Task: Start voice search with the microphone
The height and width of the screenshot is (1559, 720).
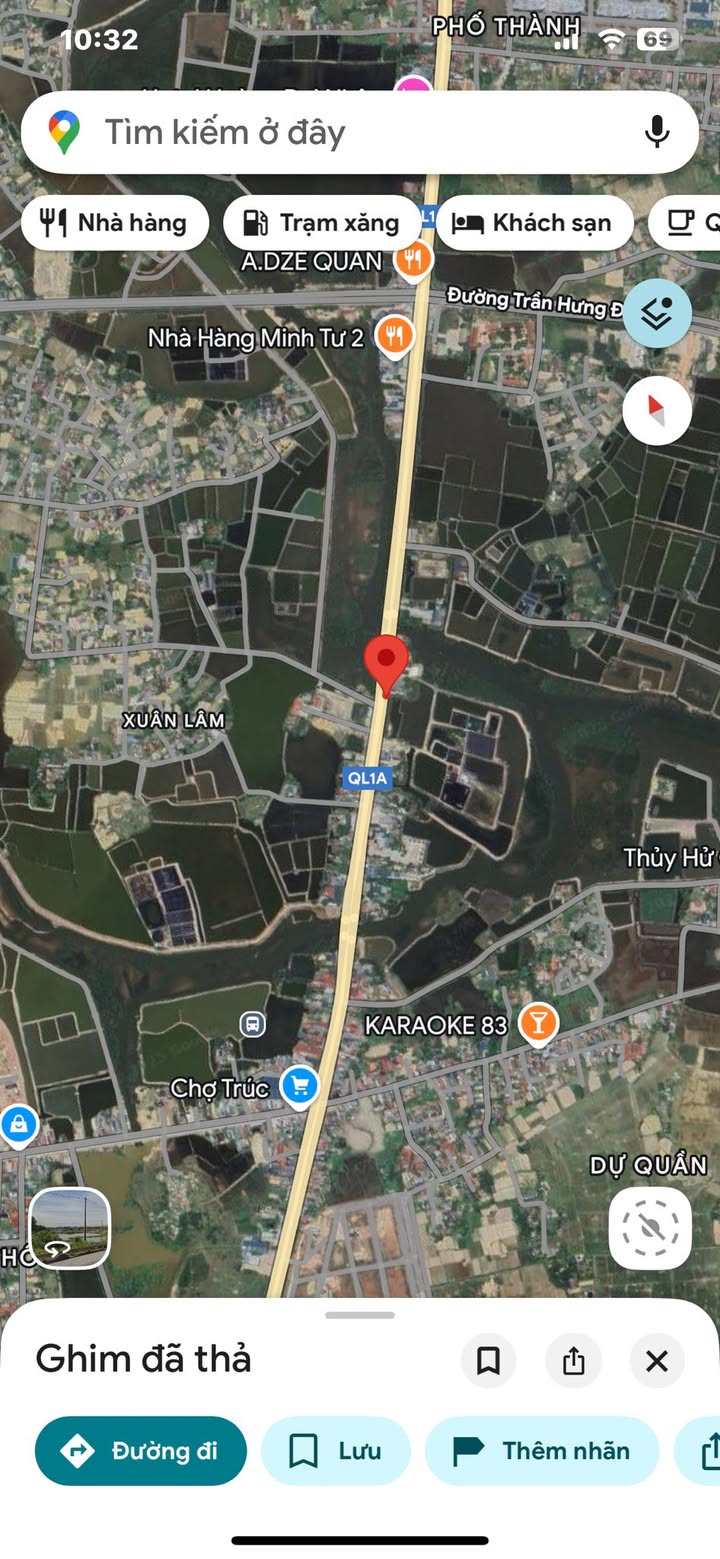Action: point(656,132)
